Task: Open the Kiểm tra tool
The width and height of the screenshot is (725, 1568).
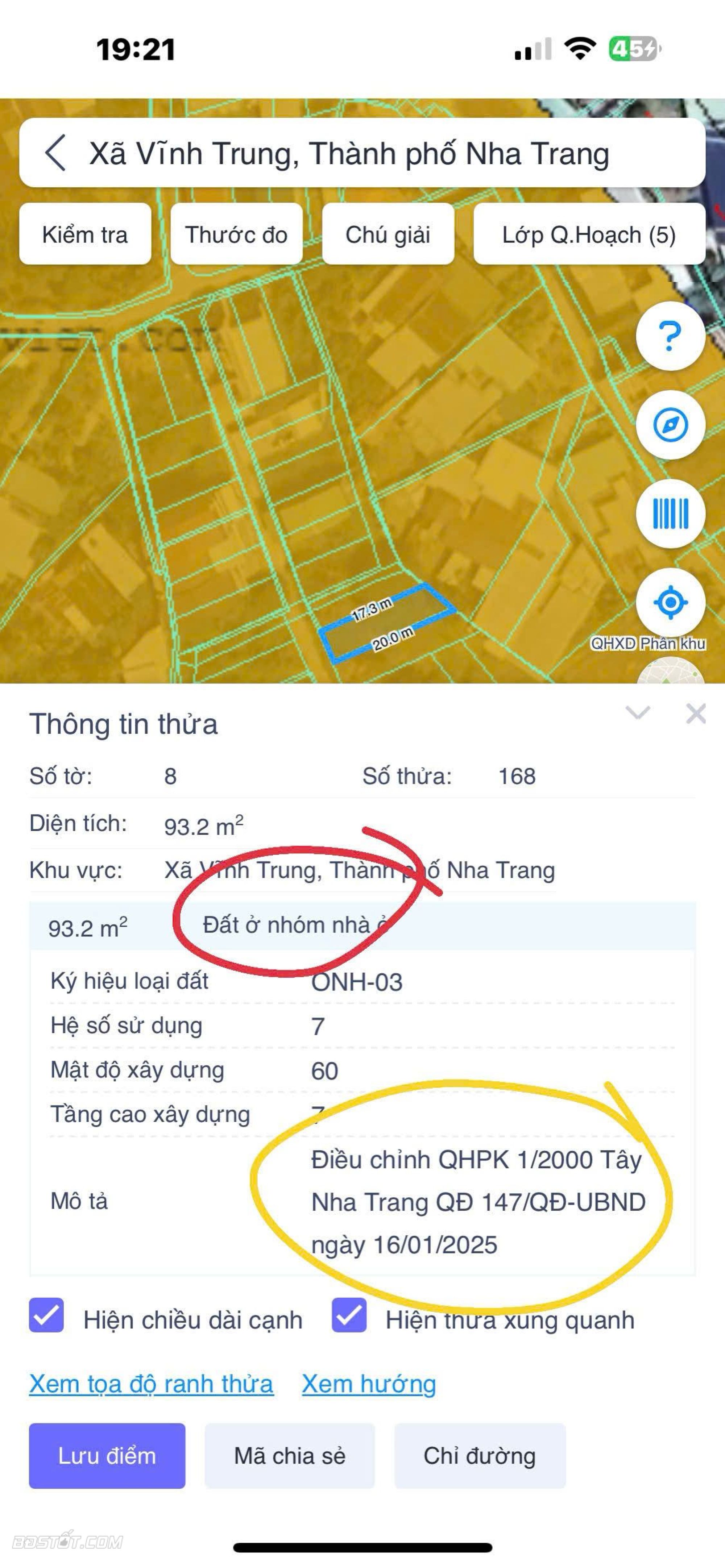Action: [x=85, y=234]
